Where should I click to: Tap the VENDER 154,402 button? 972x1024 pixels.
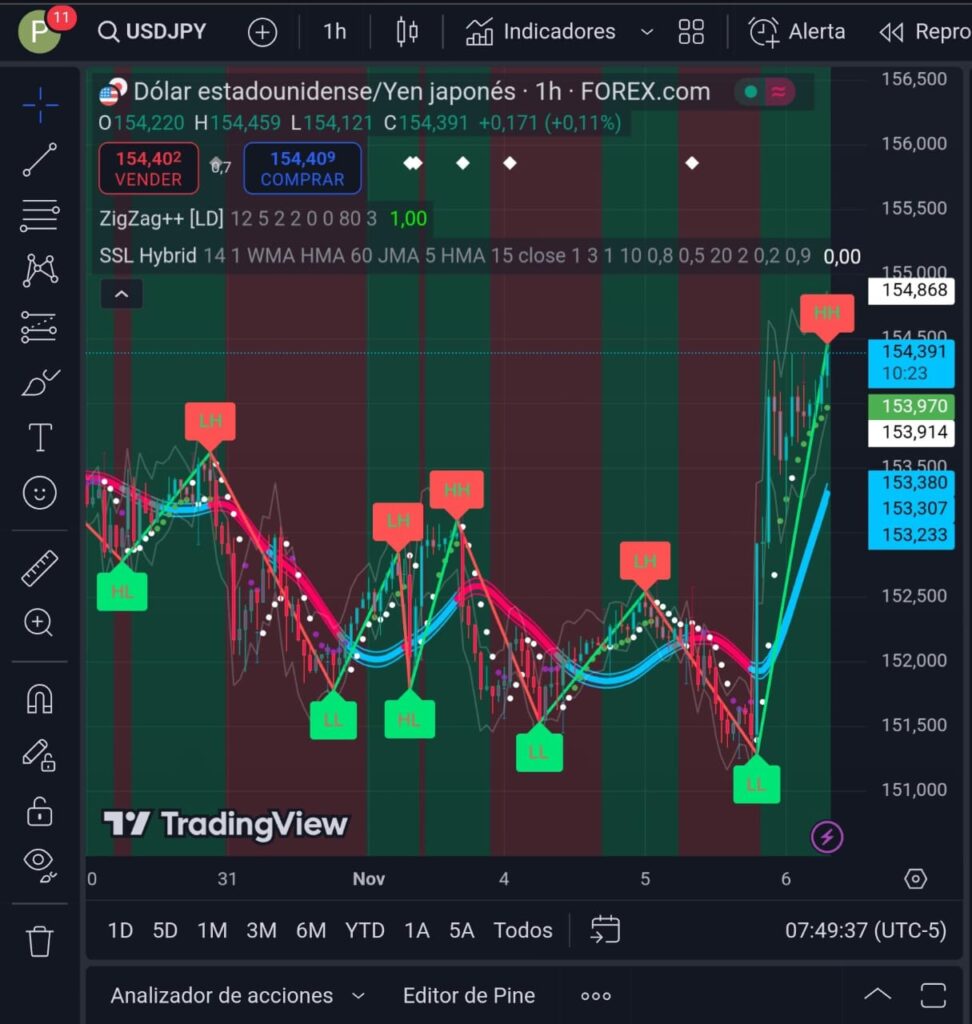pos(148,168)
